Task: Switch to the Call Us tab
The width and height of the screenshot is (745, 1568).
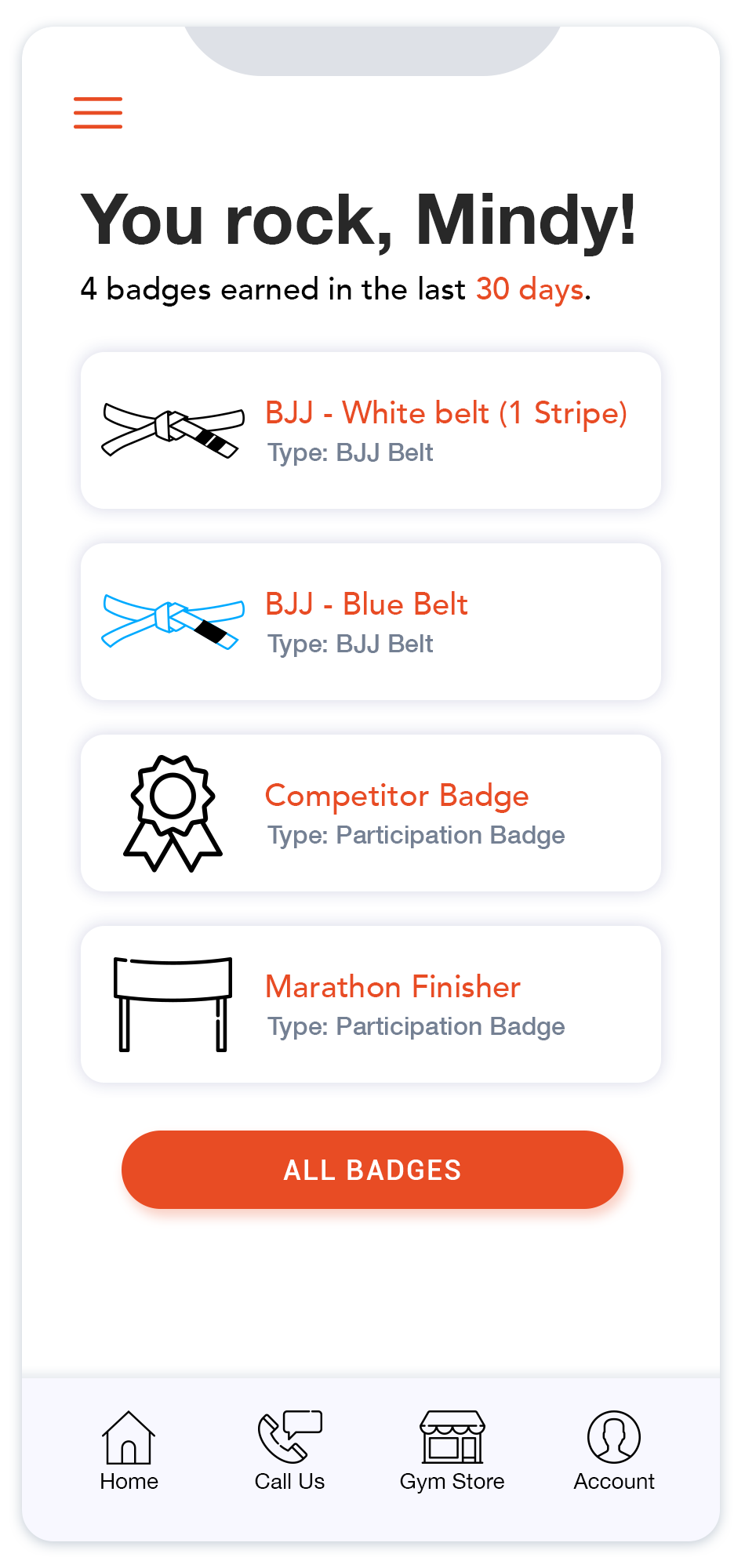Action: coord(290,1450)
